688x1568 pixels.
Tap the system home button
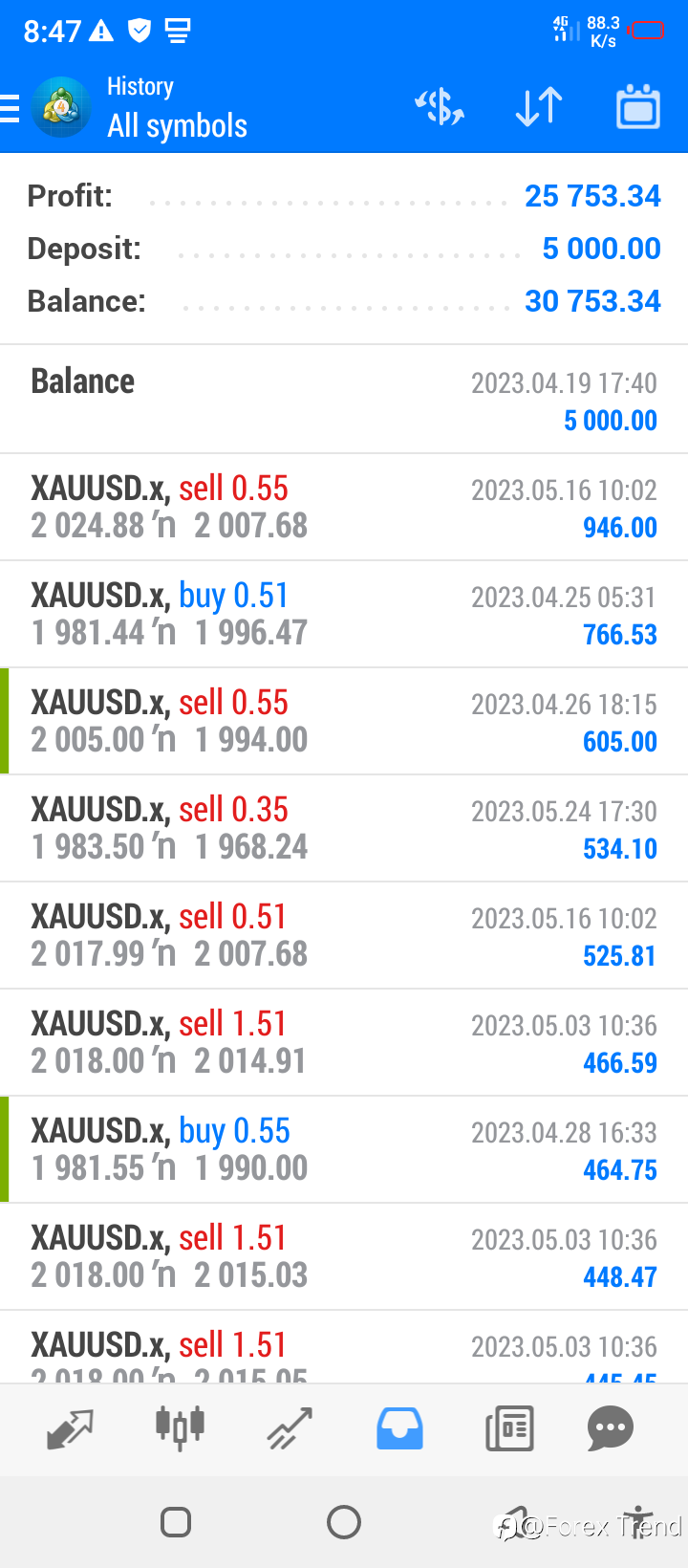coord(344,1522)
